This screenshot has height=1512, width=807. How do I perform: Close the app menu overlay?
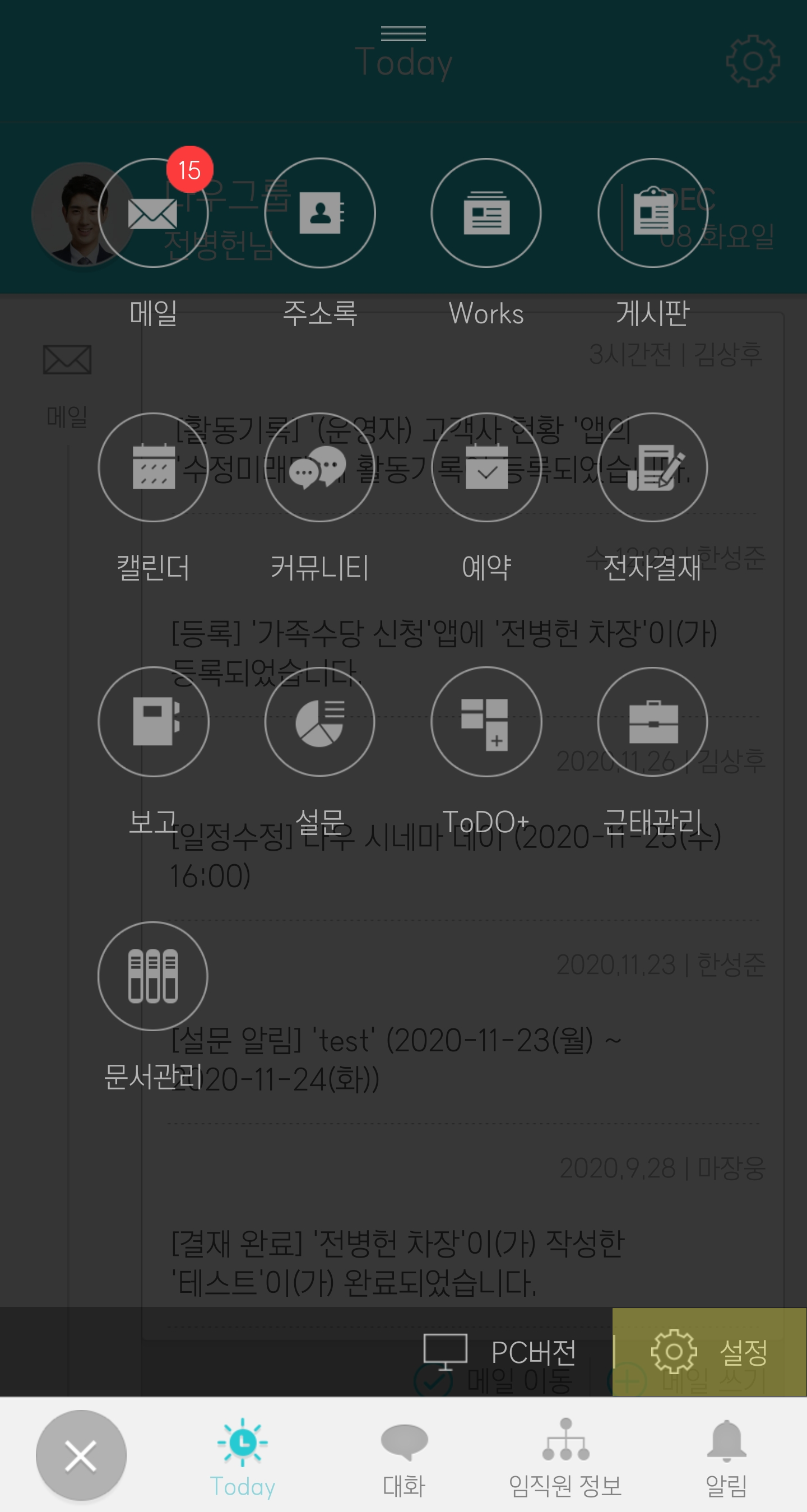click(x=81, y=1455)
